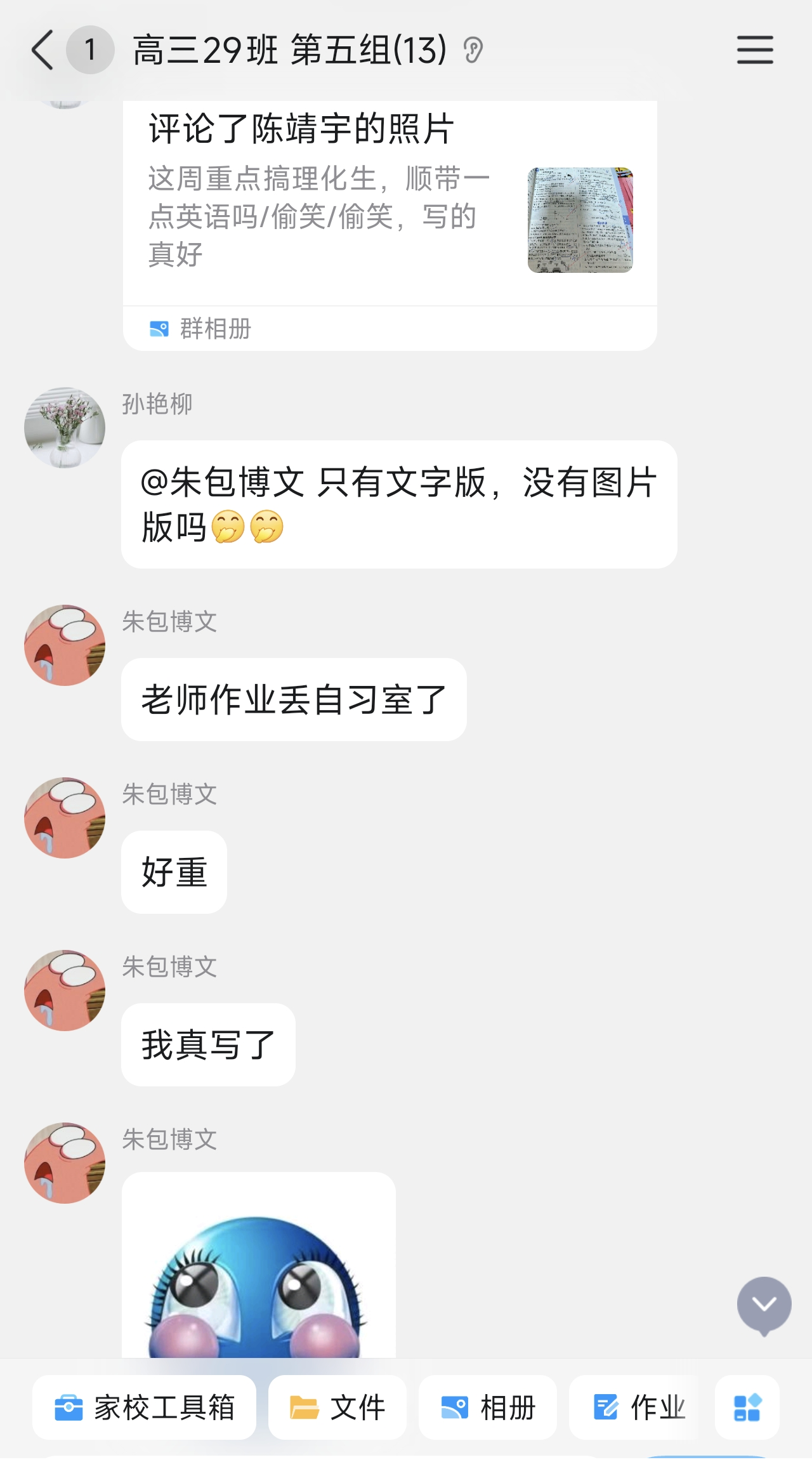812x1462 pixels.
Task: Open the 作业 shortcut
Action: coord(638,1407)
